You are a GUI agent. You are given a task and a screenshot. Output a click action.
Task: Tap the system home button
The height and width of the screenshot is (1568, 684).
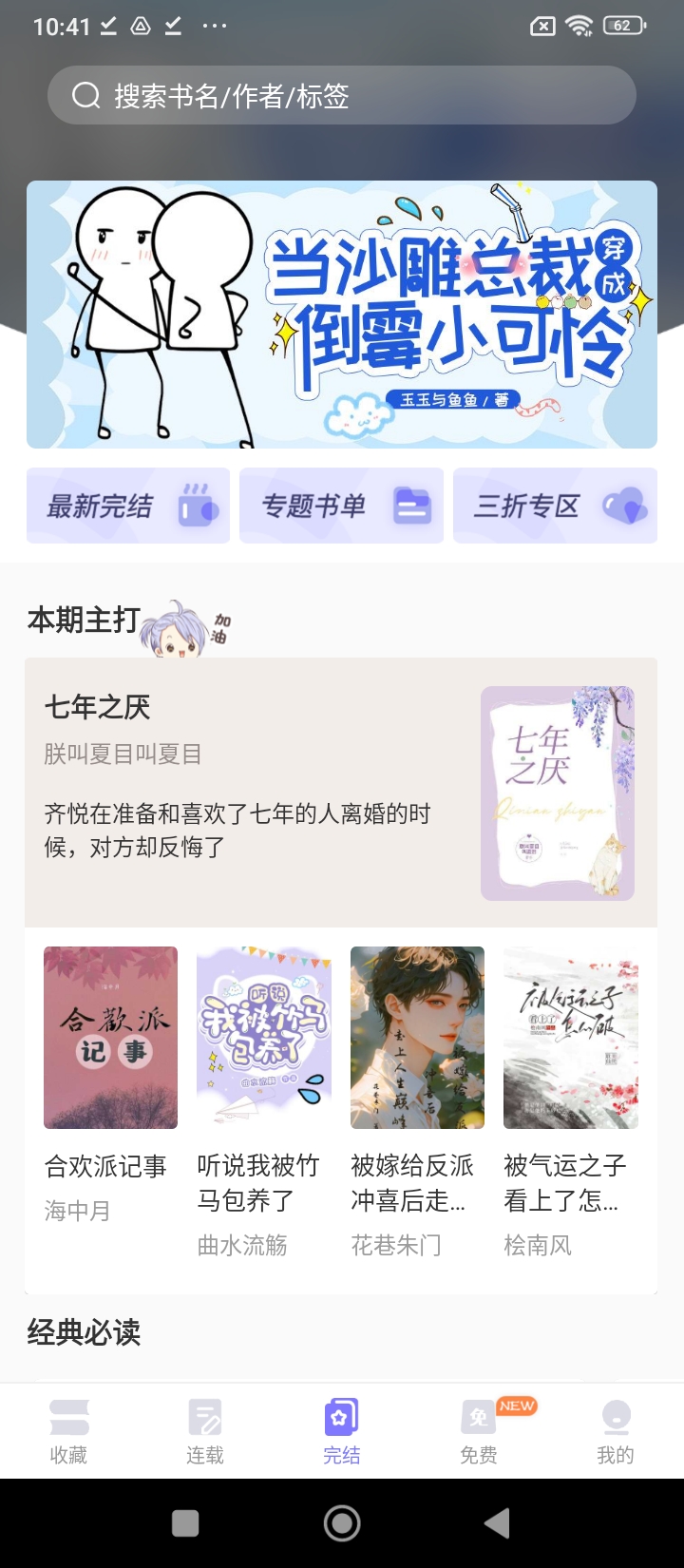click(342, 1523)
